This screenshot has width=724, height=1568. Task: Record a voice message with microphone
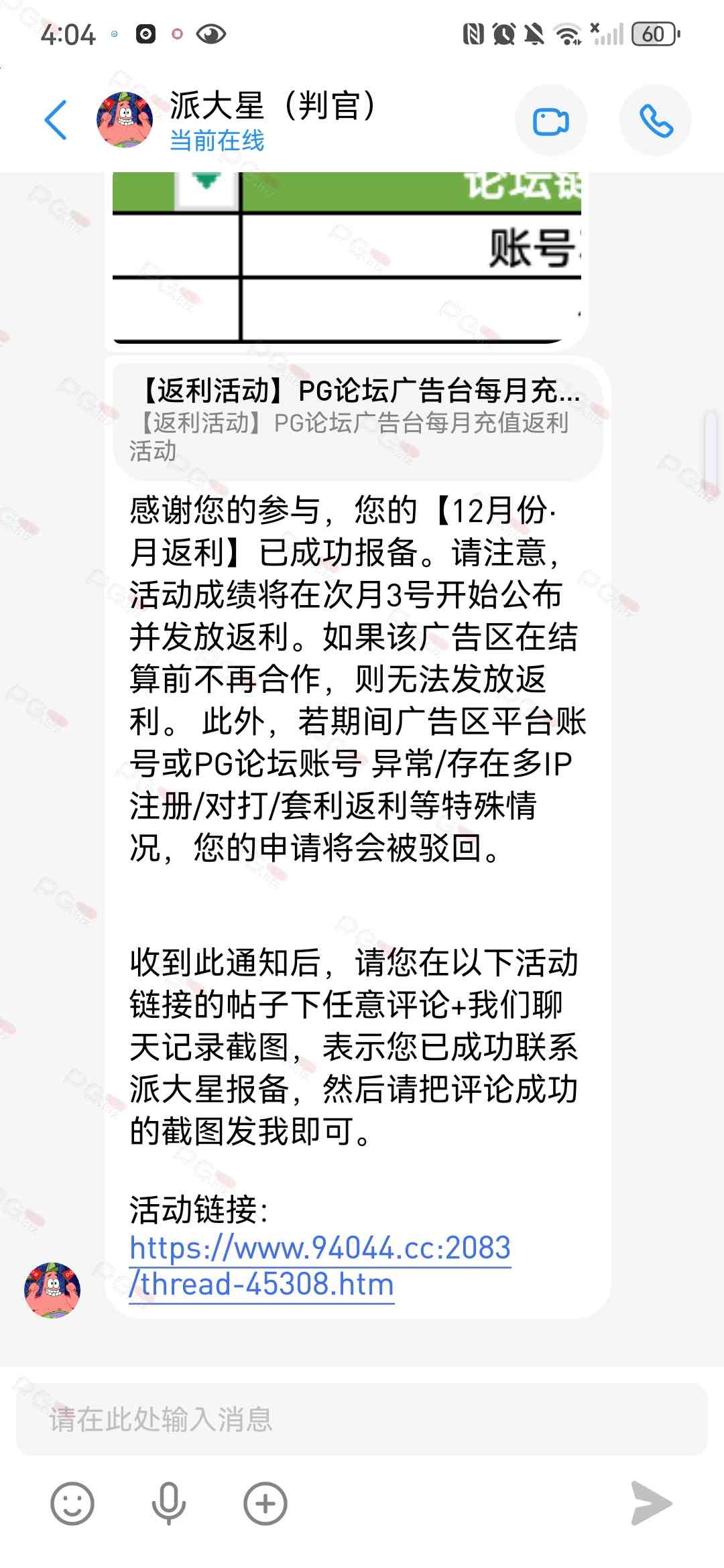pos(169,1504)
